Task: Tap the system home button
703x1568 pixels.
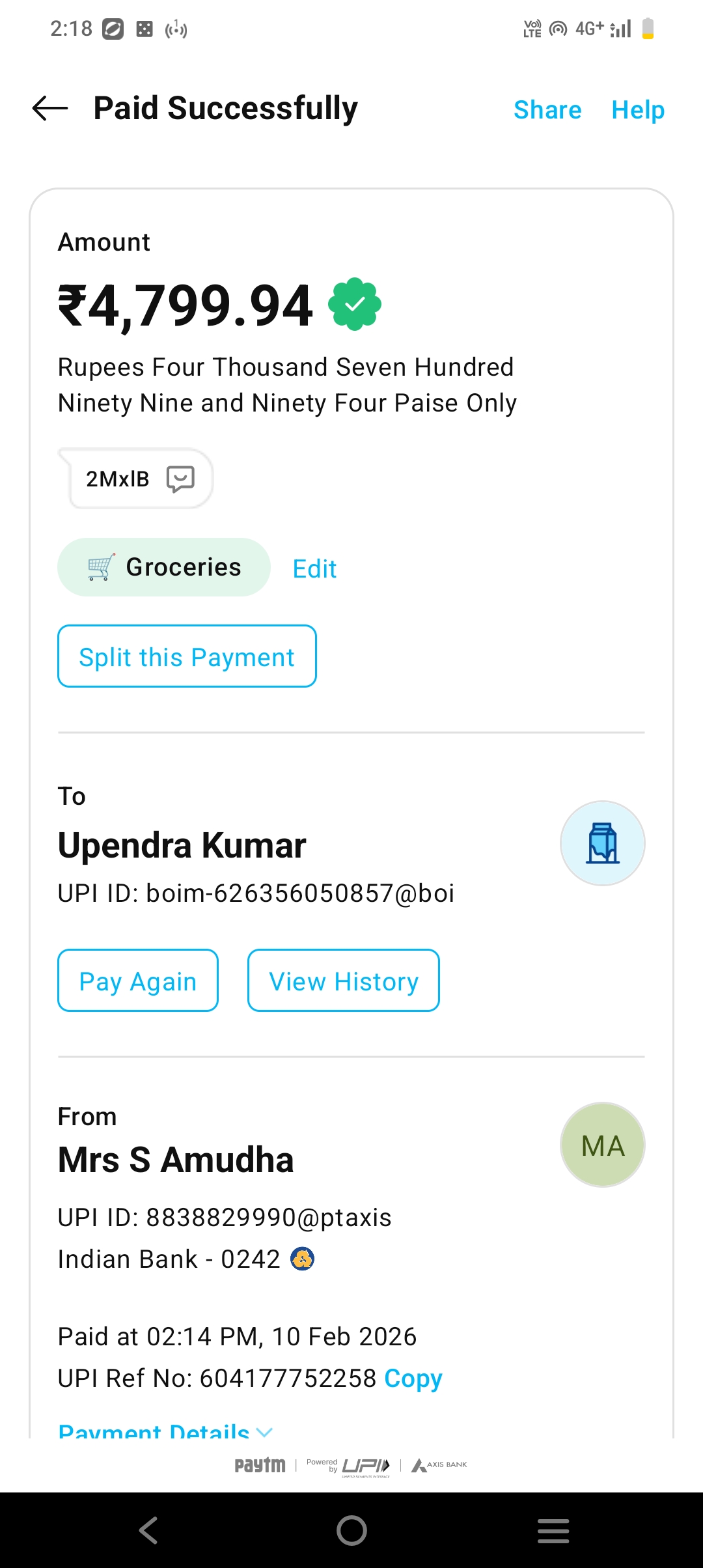Action: pyautogui.click(x=351, y=1530)
